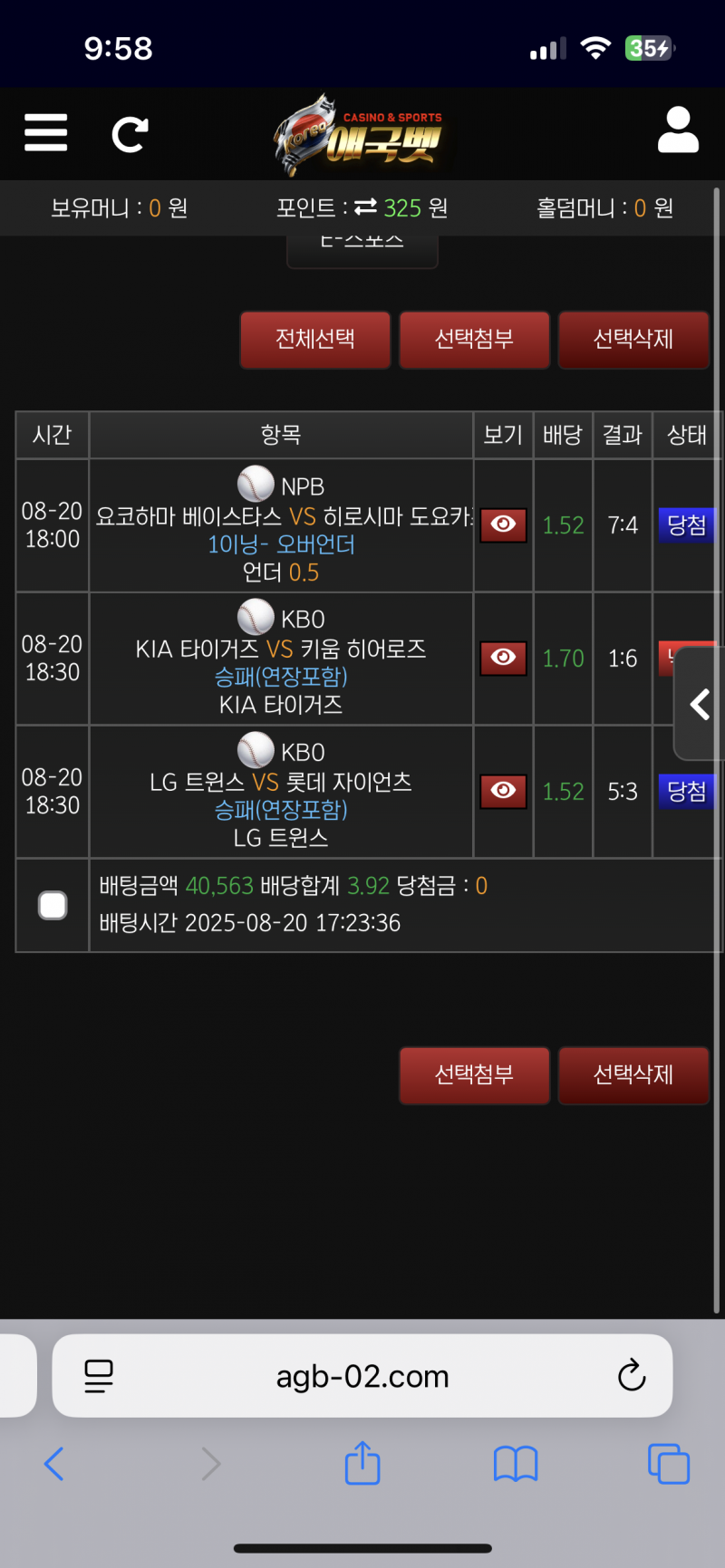Show open browser tabs
This screenshot has width=725, height=1568.
click(669, 1464)
